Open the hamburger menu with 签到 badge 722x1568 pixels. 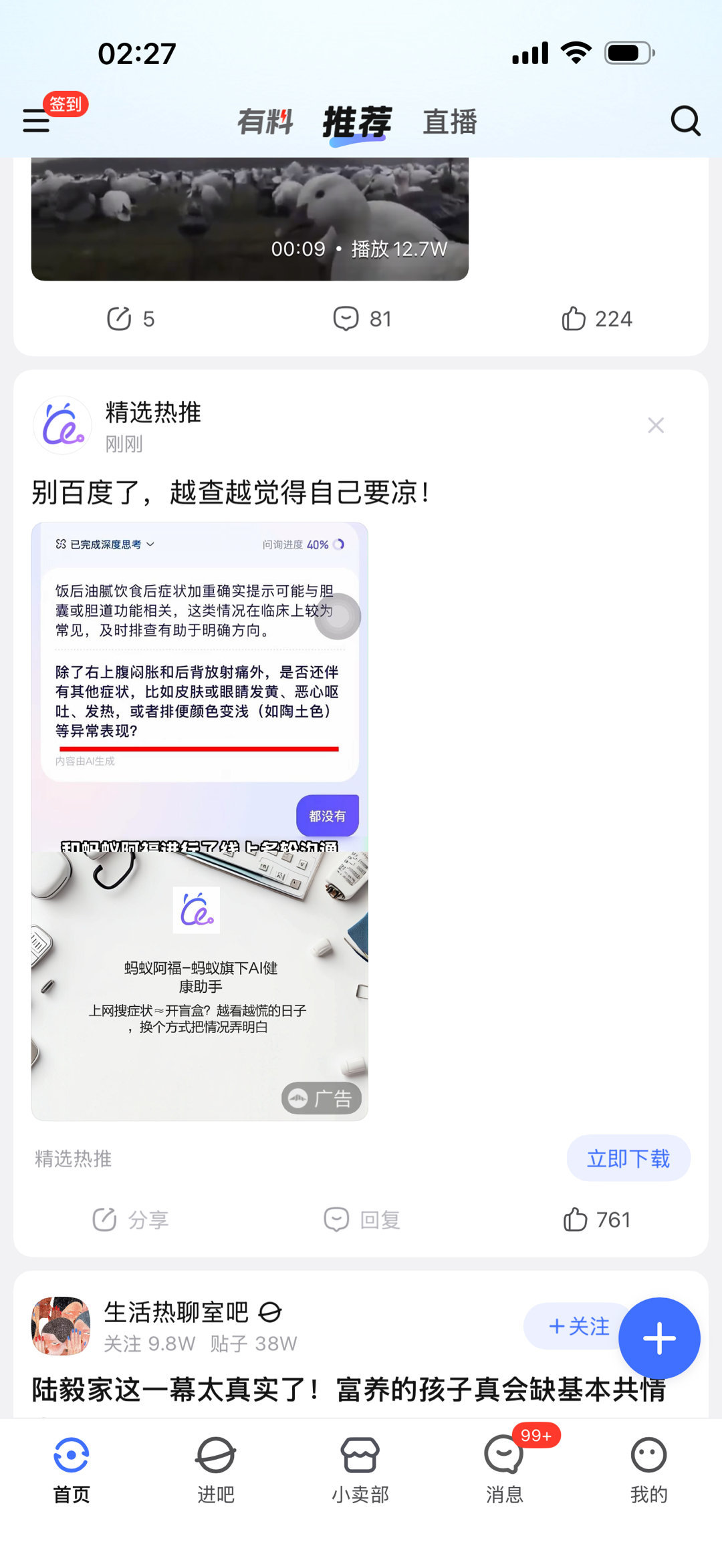tap(37, 121)
